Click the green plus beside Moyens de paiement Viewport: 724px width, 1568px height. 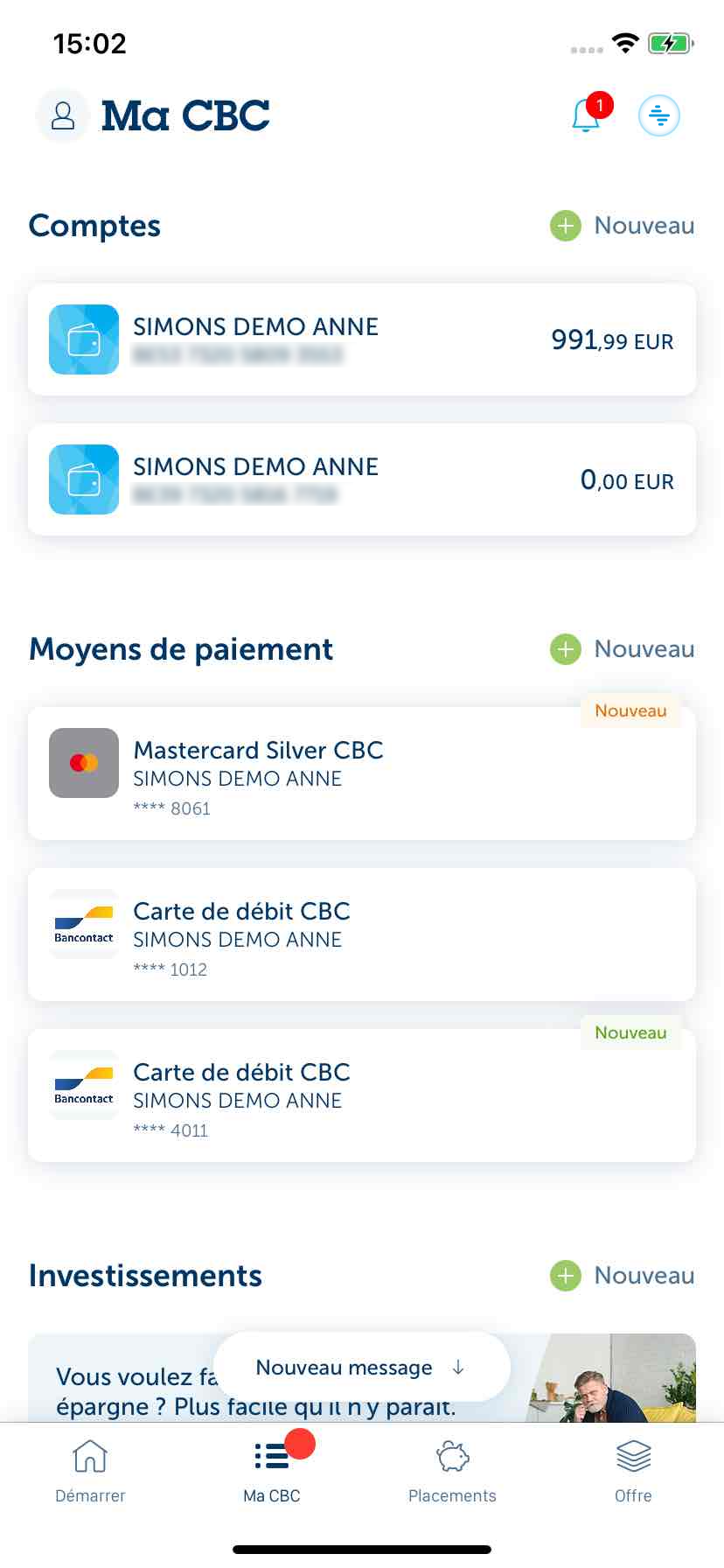(566, 649)
